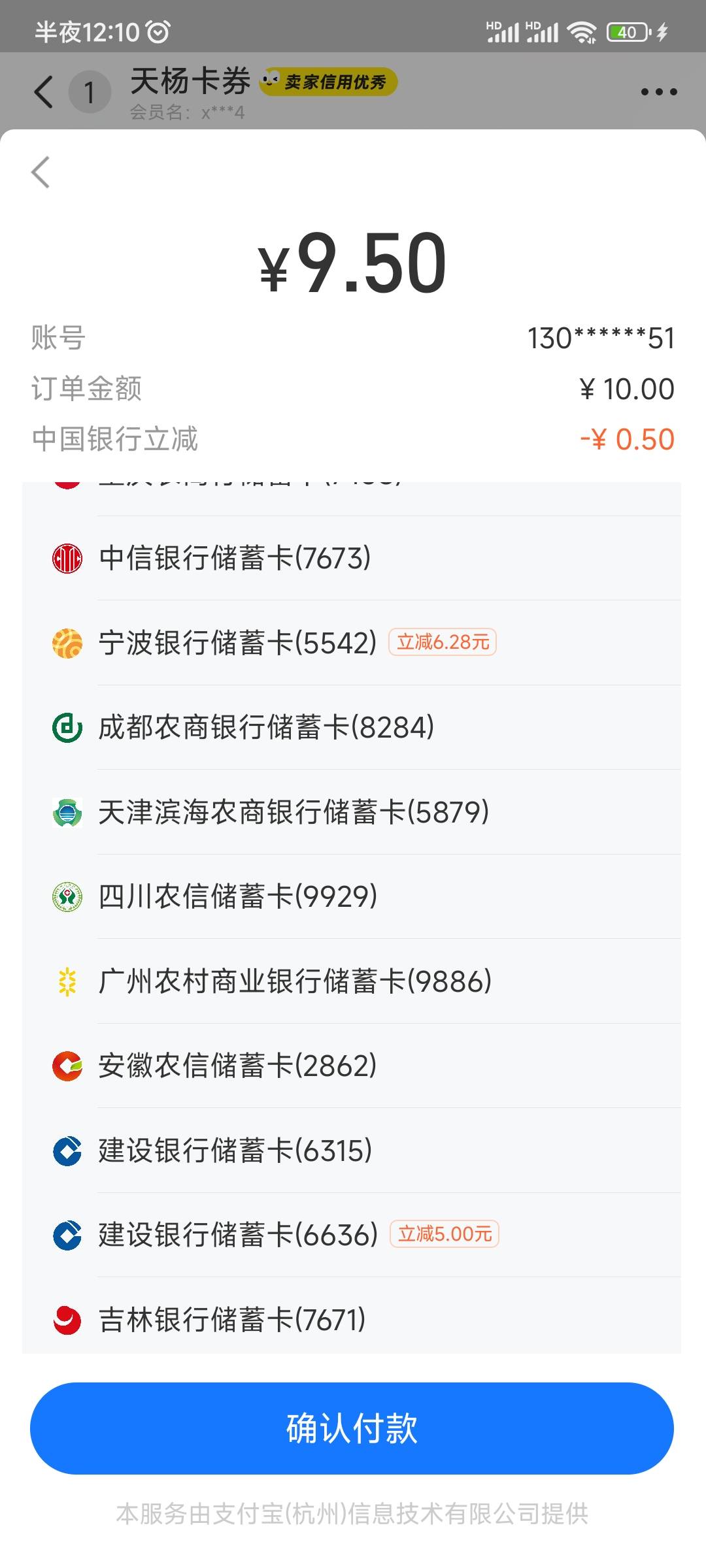Image resolution: width=706 pixels, height=1568 pixels.
Task: Pick 建设银行储蓄卡(6315)
Action: click(352, 1151)
